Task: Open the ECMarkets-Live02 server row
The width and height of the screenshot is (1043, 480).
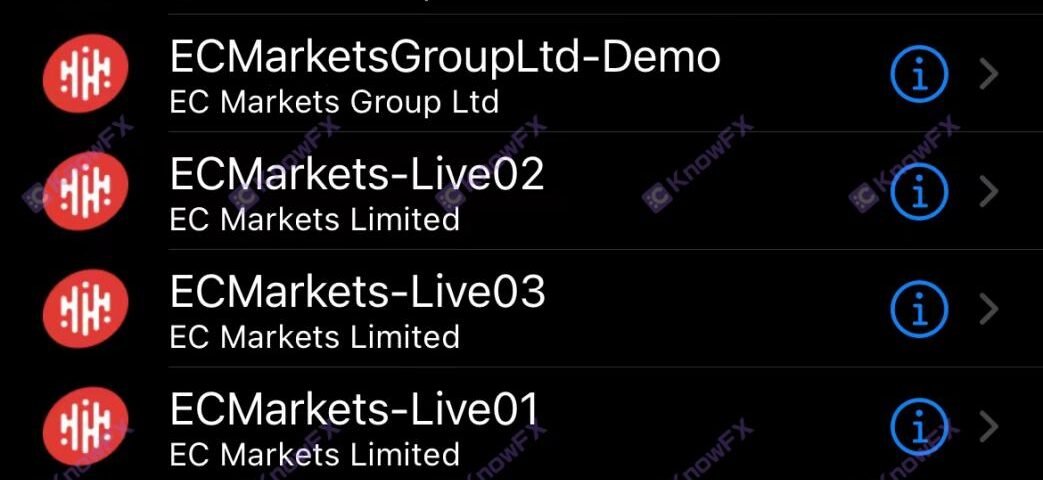Action: [357, 190]
